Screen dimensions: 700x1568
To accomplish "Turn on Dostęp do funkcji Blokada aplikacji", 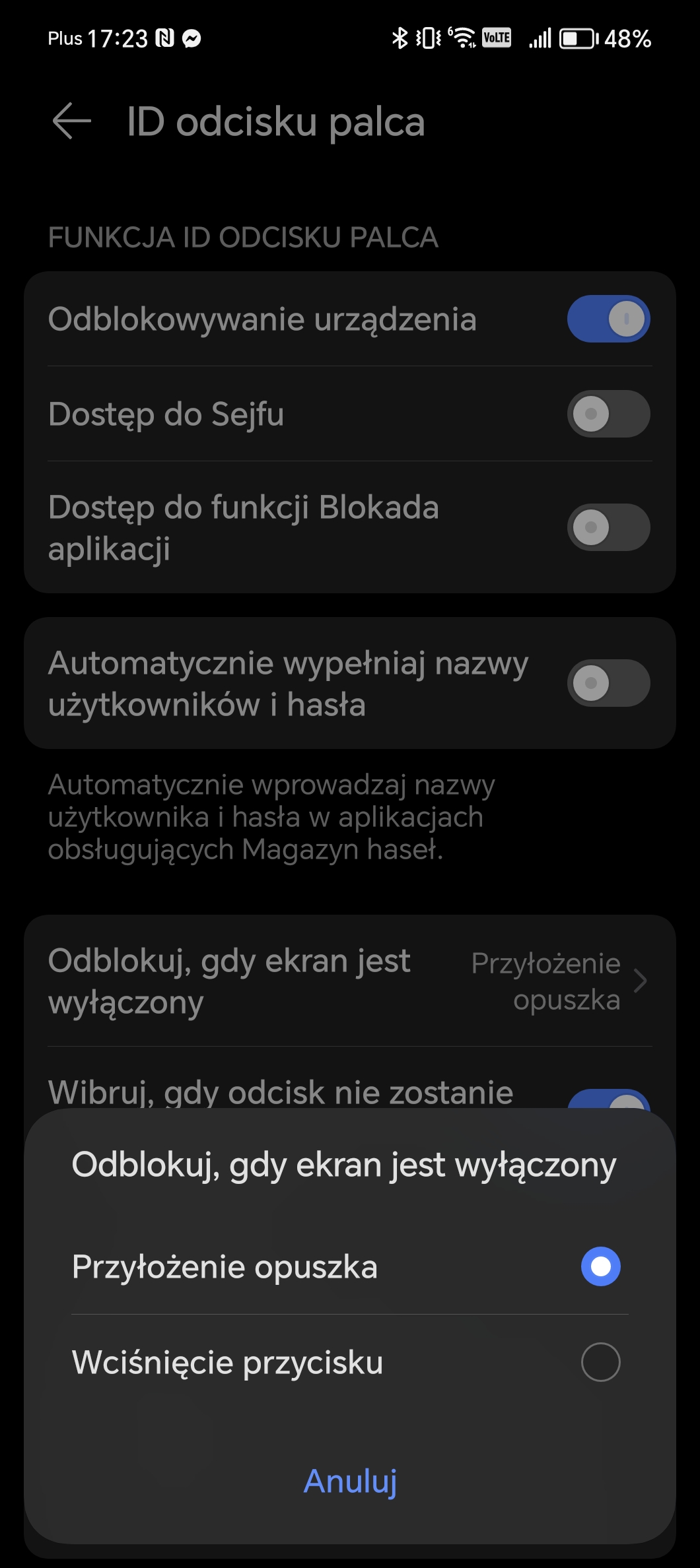I will click(x=608, y=527).
